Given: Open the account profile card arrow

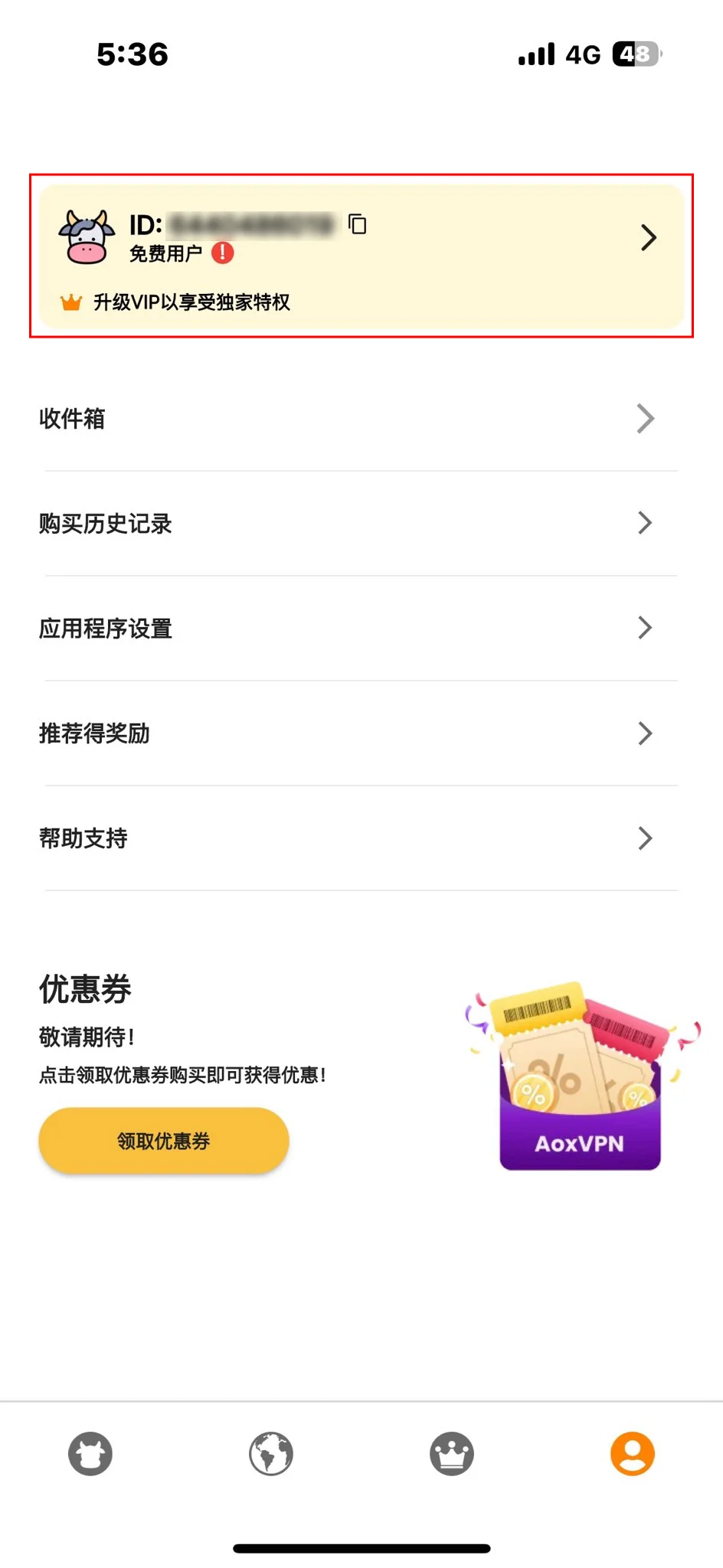Looking at the screenshot, I should [x=649, y=238].
